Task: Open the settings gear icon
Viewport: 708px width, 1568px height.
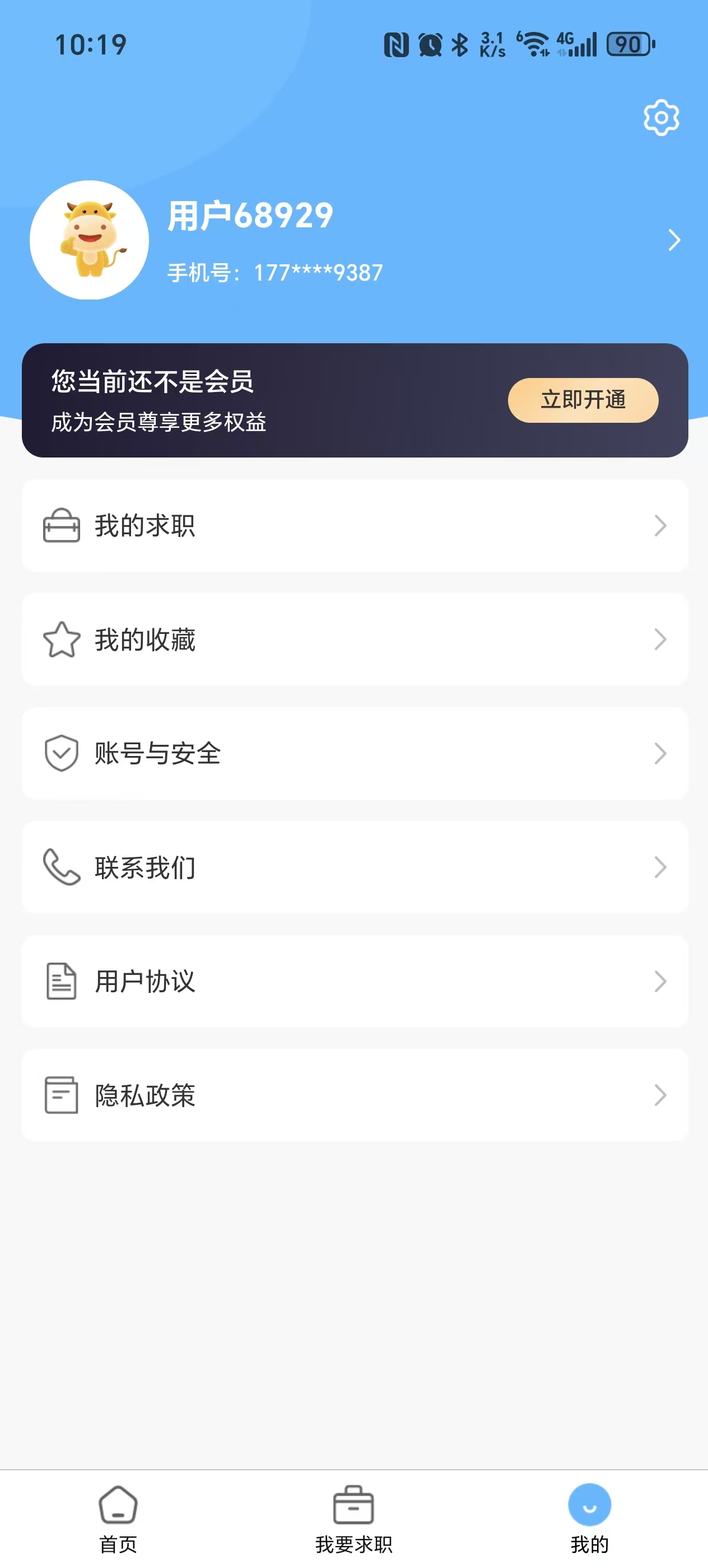Action: tap(660, 118)
